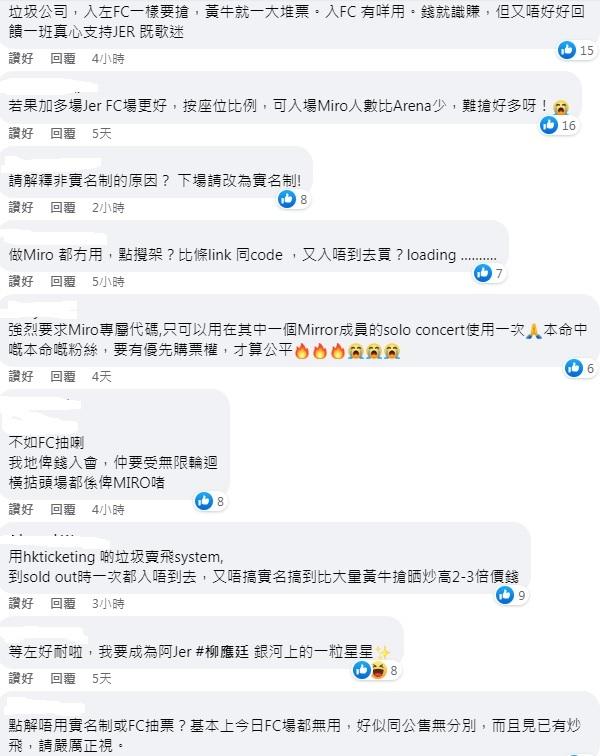Reply to the comment 請解釋非實名制的原因
Image resolution: width=600 pixels, height=756 pixels.
point(62,207)
